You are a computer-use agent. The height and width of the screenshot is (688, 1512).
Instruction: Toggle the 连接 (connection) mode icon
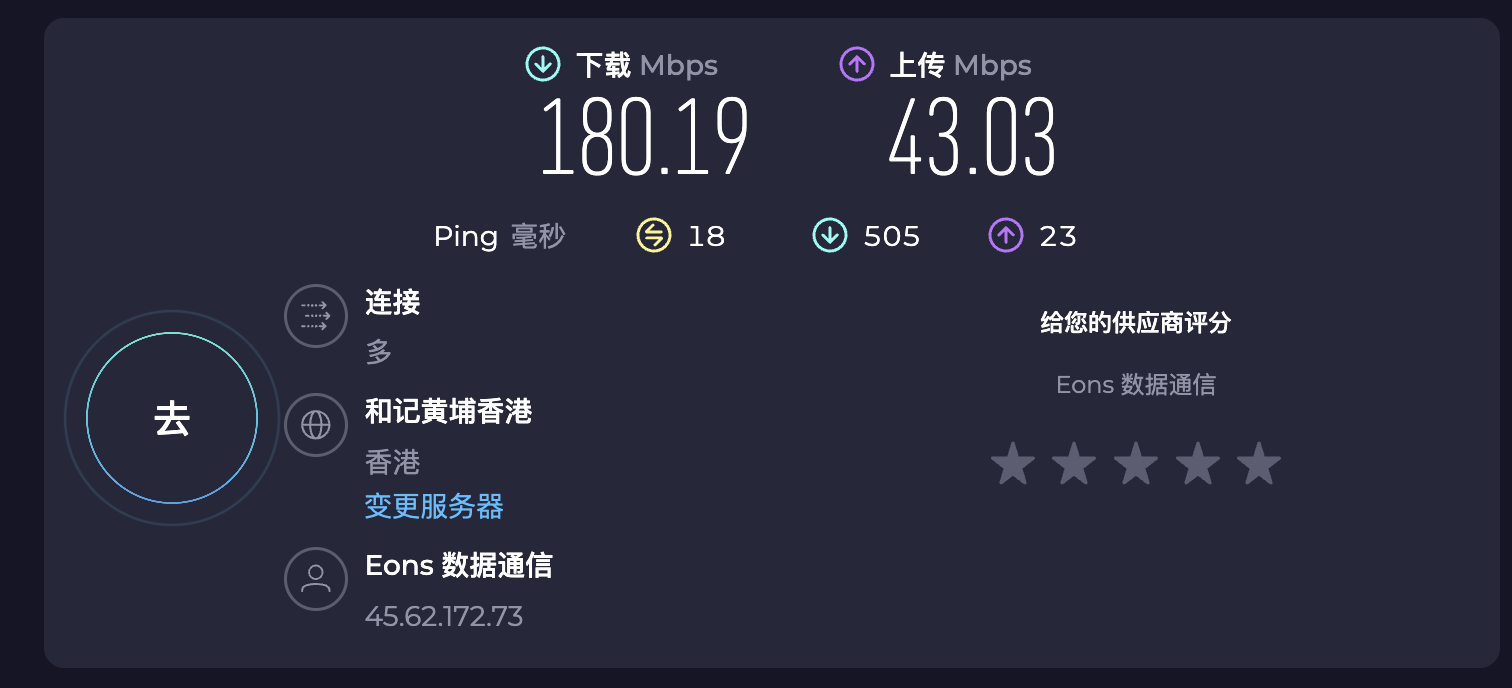[x=315, y=316]
